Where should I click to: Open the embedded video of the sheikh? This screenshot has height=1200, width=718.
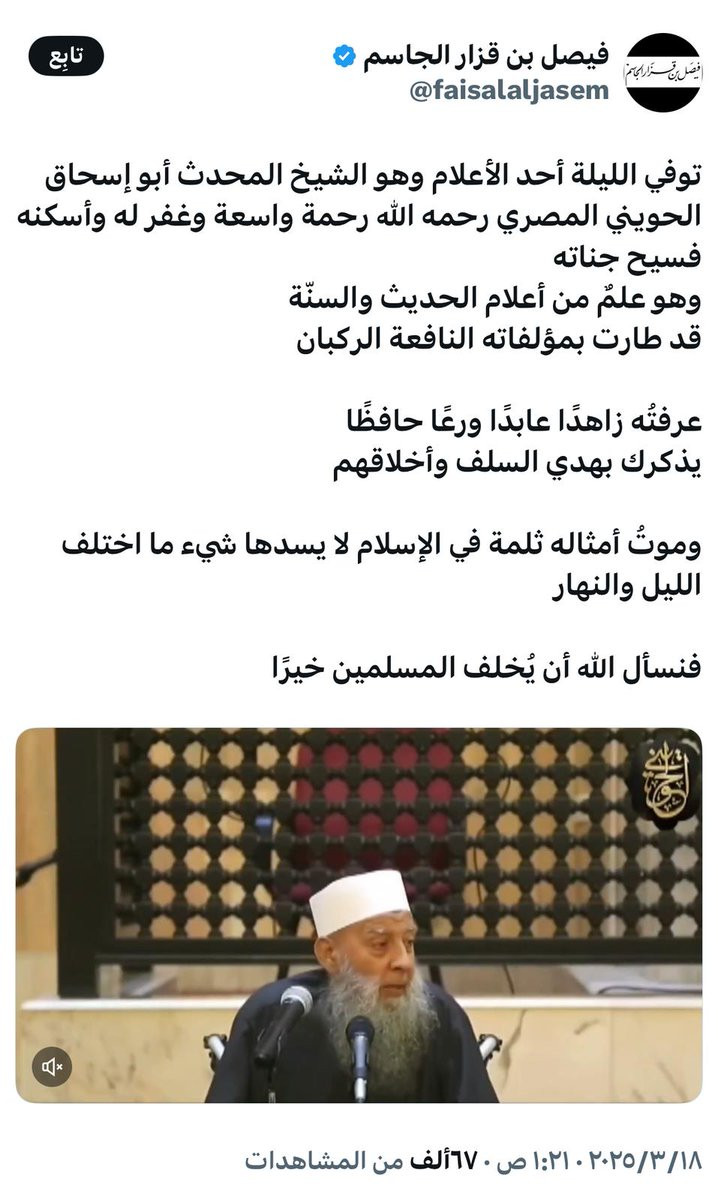[358, 915]
